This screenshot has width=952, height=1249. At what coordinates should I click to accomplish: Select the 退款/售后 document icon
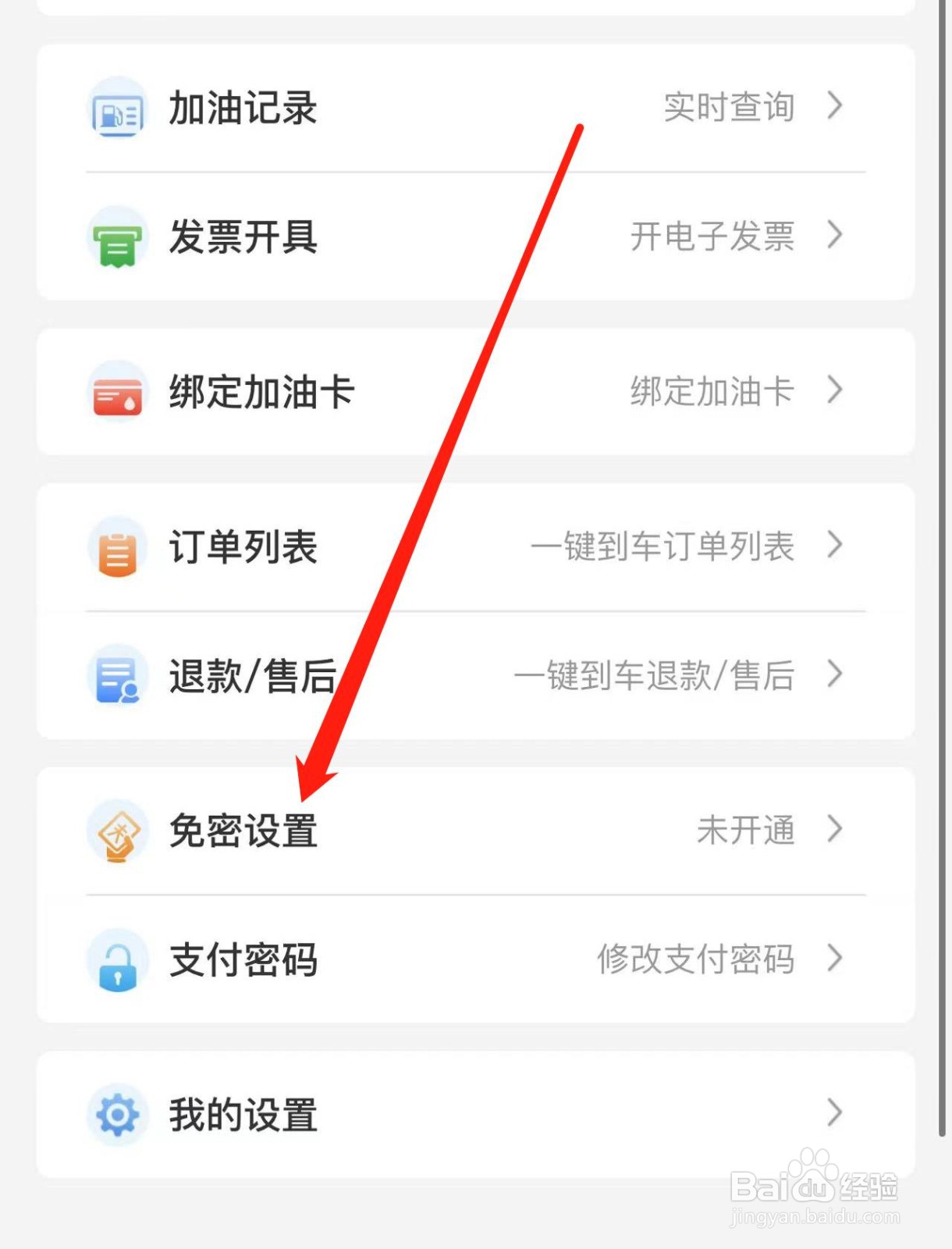(115, 676)
